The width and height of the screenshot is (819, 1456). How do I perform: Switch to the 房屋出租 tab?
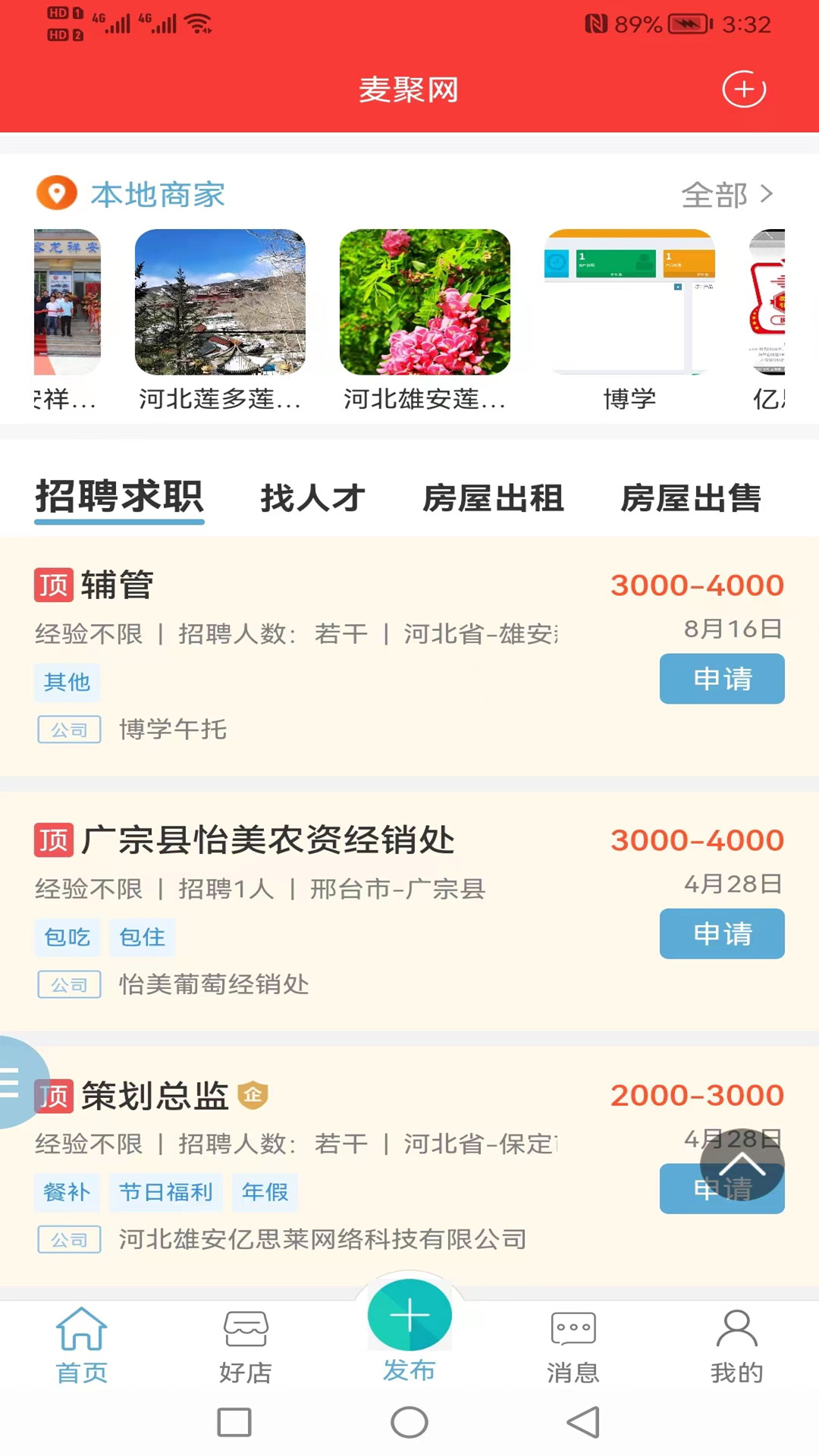[494, 499]
